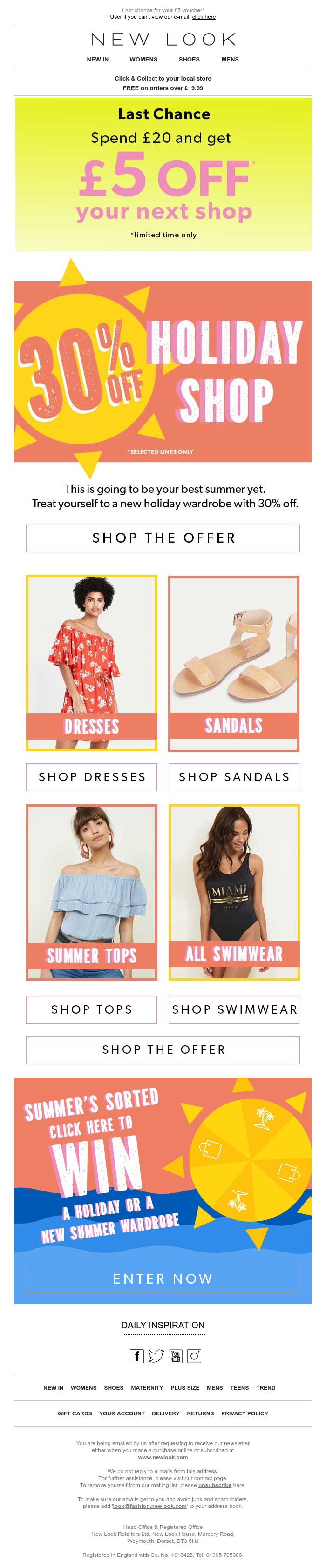The width and height of the screenshot is (326, 1568).
Task: Tap the £5 OFF last chance banner
Action: pyautogui.click(x=163, y=175)
